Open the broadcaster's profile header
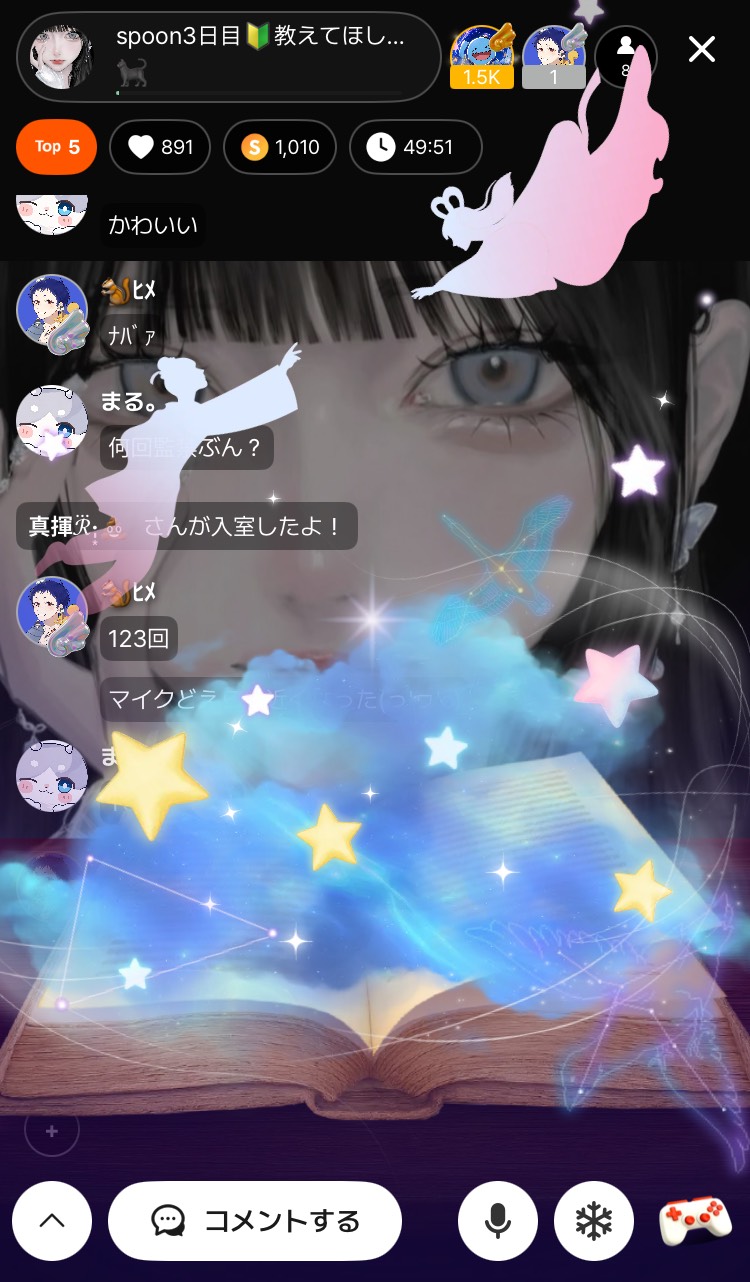Screen dimensions: 750x1282 pos(229,57)
